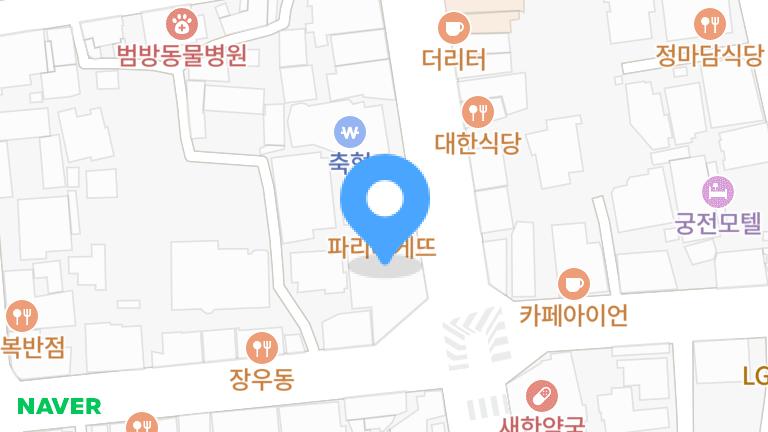
Task: Open the 정마담식당 restaurant marker
Action: pyautogui.click(x=710, y=22)
